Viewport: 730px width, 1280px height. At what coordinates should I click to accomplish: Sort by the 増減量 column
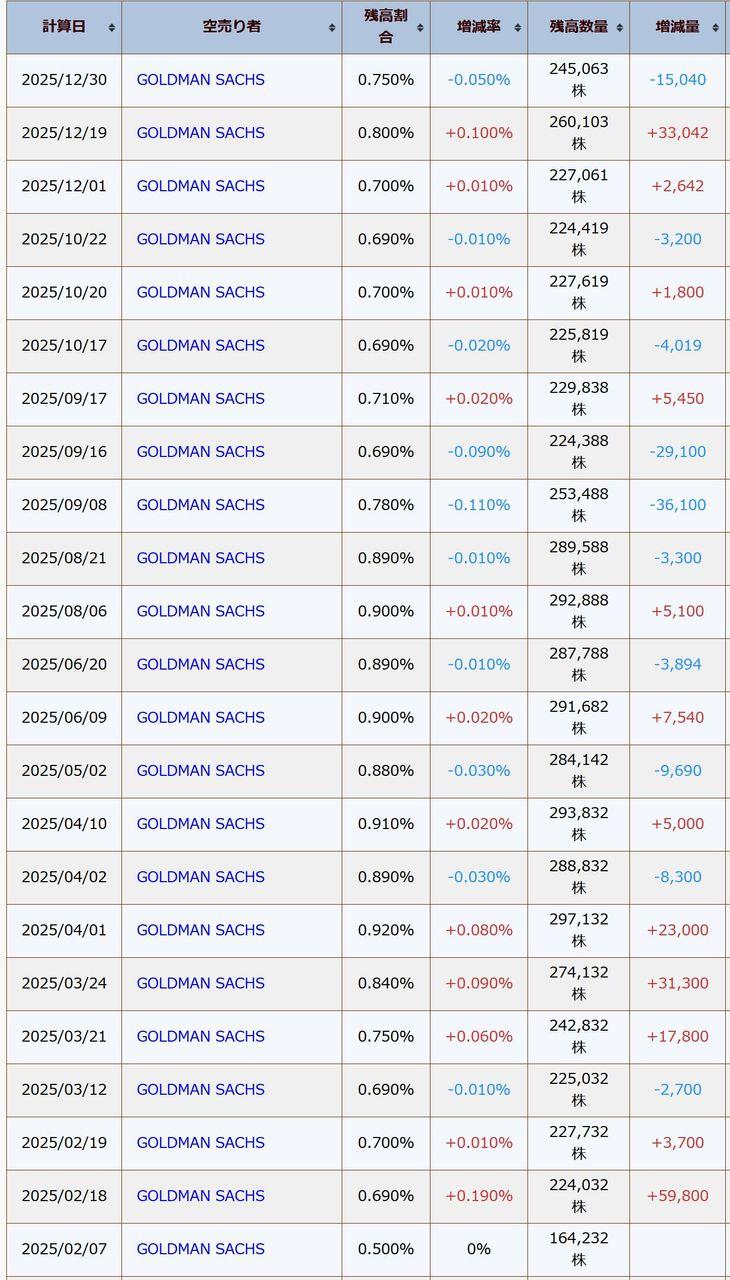tap(678, 27)
